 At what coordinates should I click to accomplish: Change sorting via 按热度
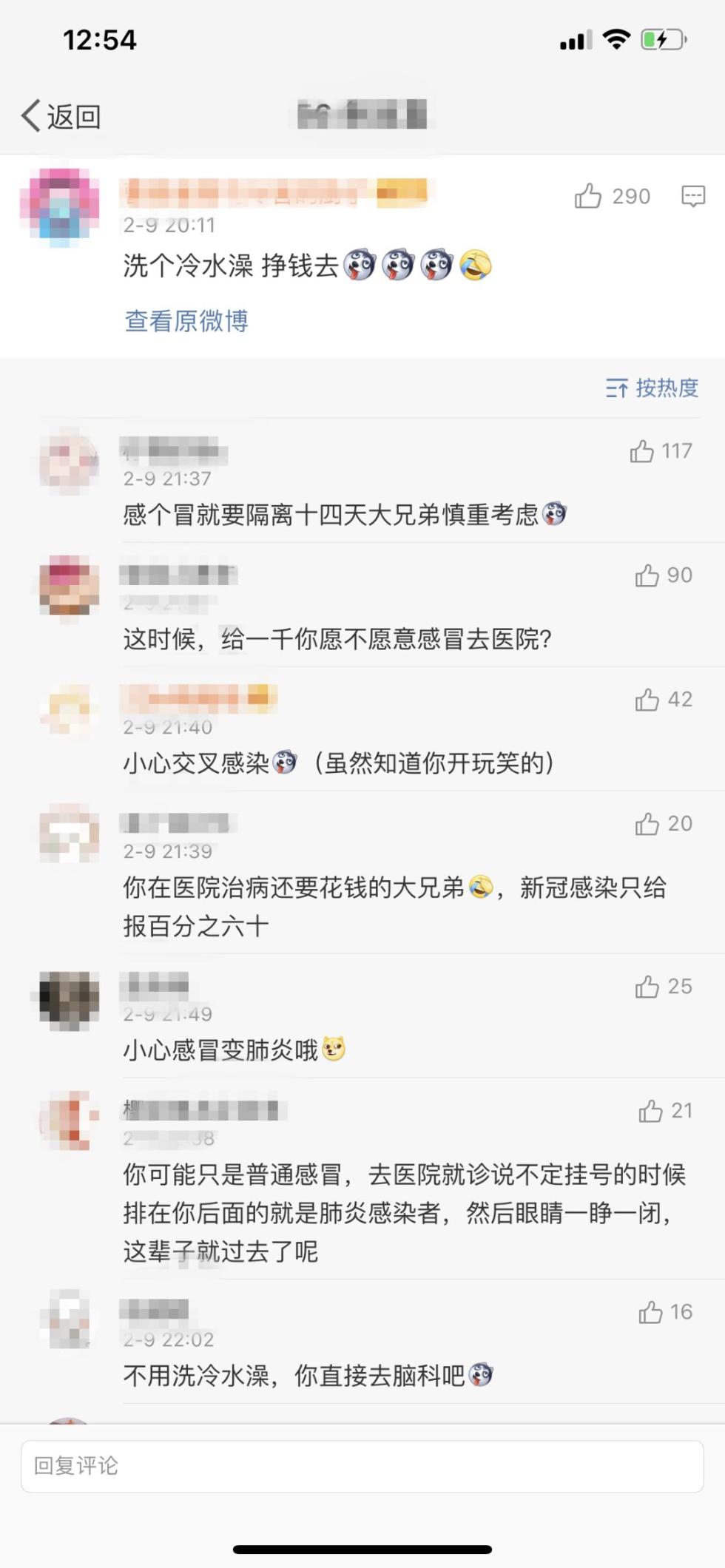pyautogui.click(x=652, y=388)
